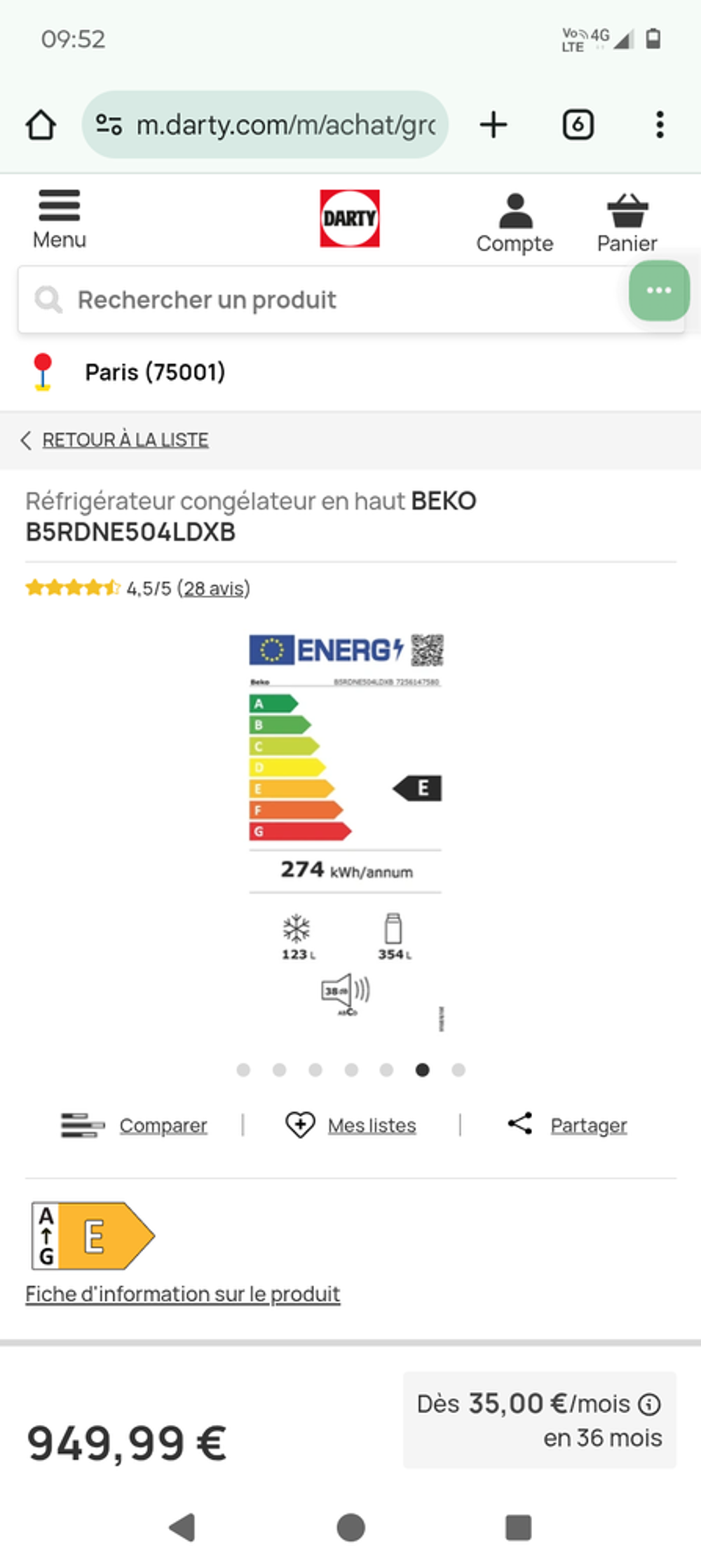Open the green chat bubble button
Image resolution: width=701 pixels, height=1568 pixels.
click(659, 290)
